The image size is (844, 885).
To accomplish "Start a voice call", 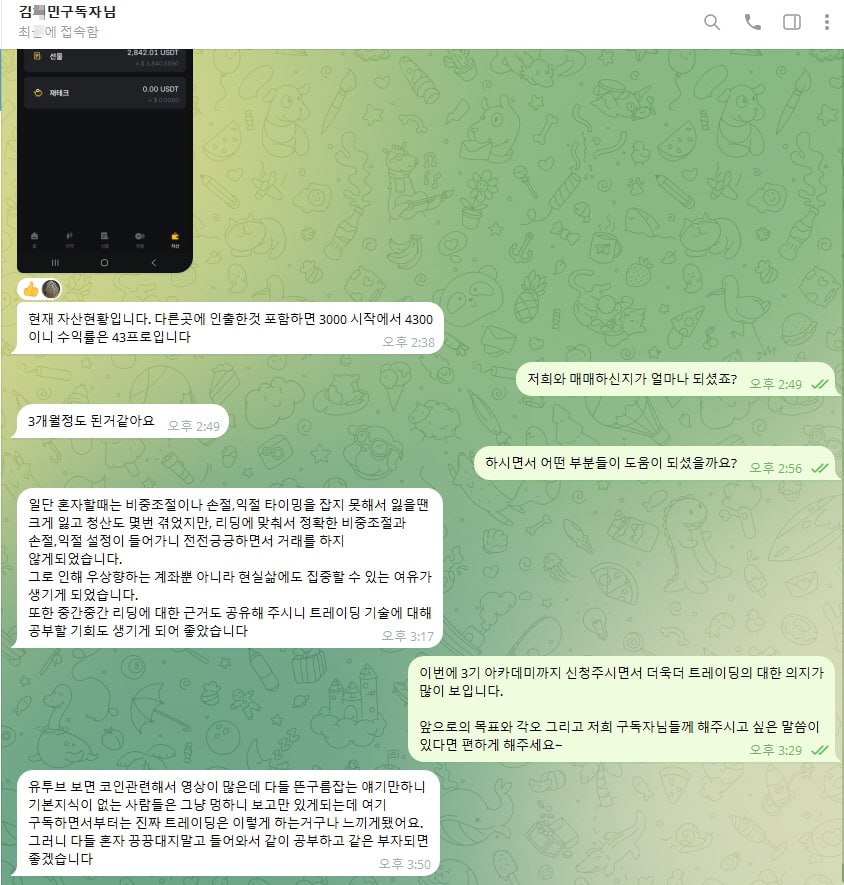I will pos(753,23).
